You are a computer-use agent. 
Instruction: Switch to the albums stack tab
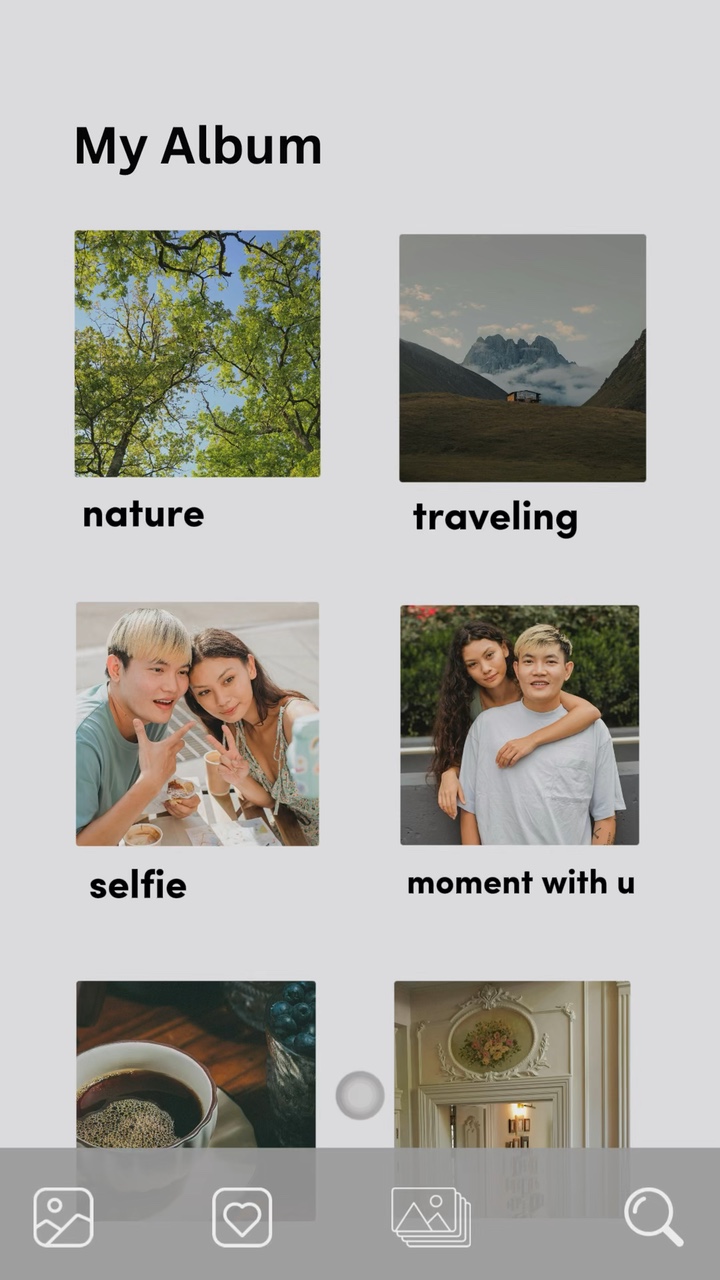(x=431, y=1217)
